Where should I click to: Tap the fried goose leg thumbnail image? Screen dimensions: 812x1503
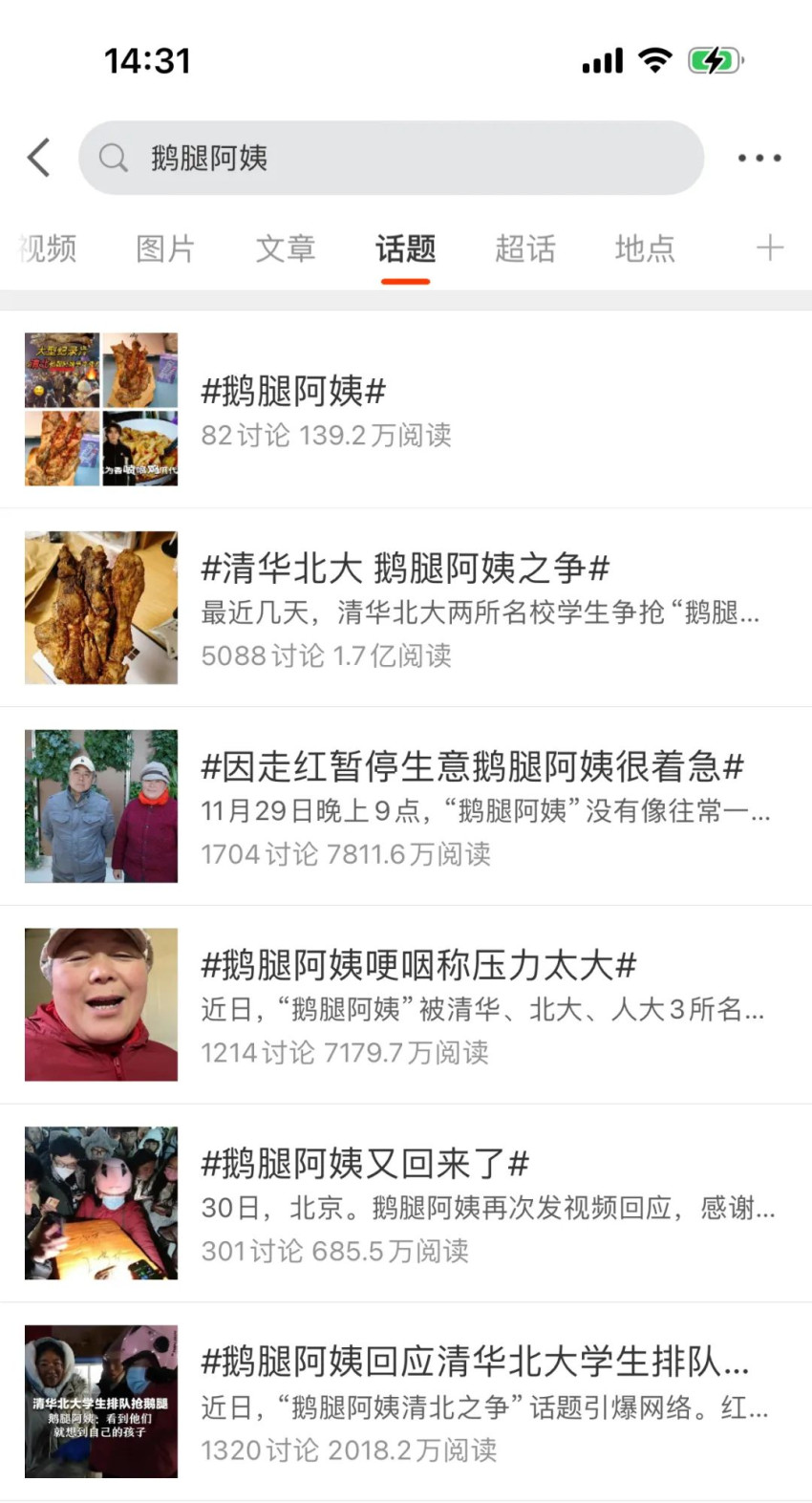100,607
